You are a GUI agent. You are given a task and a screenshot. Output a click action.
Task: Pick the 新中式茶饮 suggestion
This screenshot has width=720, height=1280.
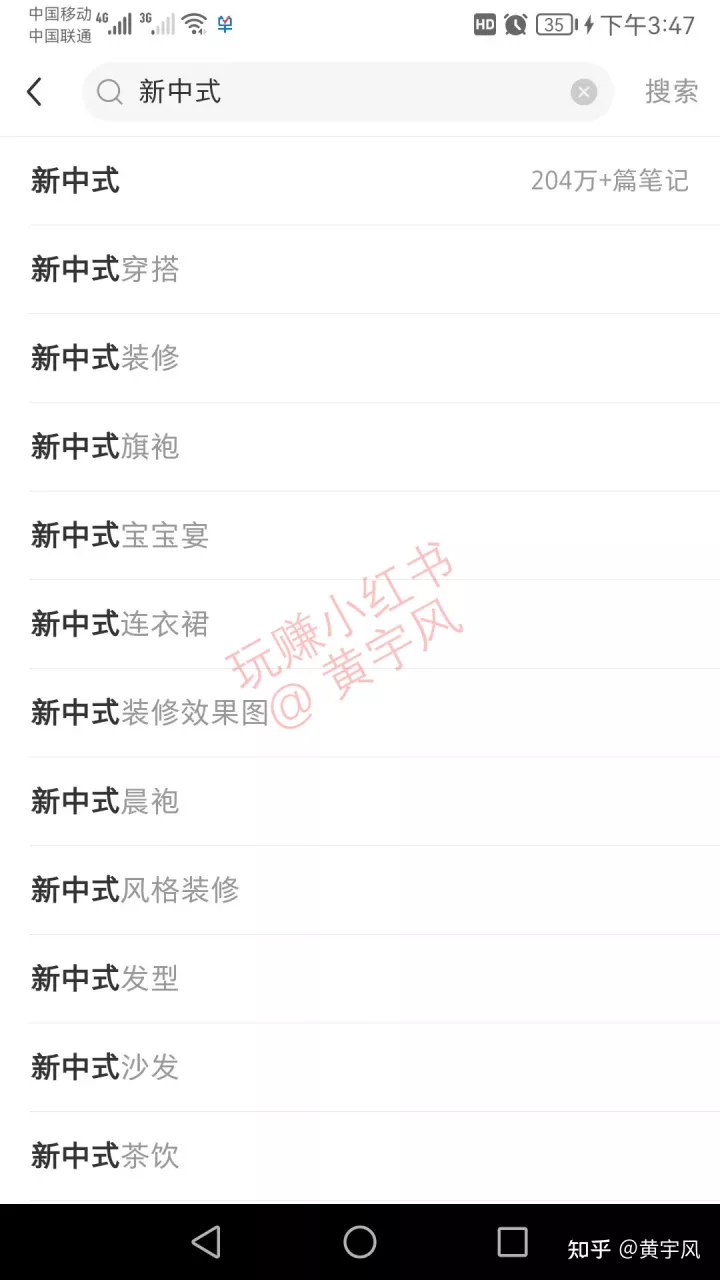(x=360, y=1156)
